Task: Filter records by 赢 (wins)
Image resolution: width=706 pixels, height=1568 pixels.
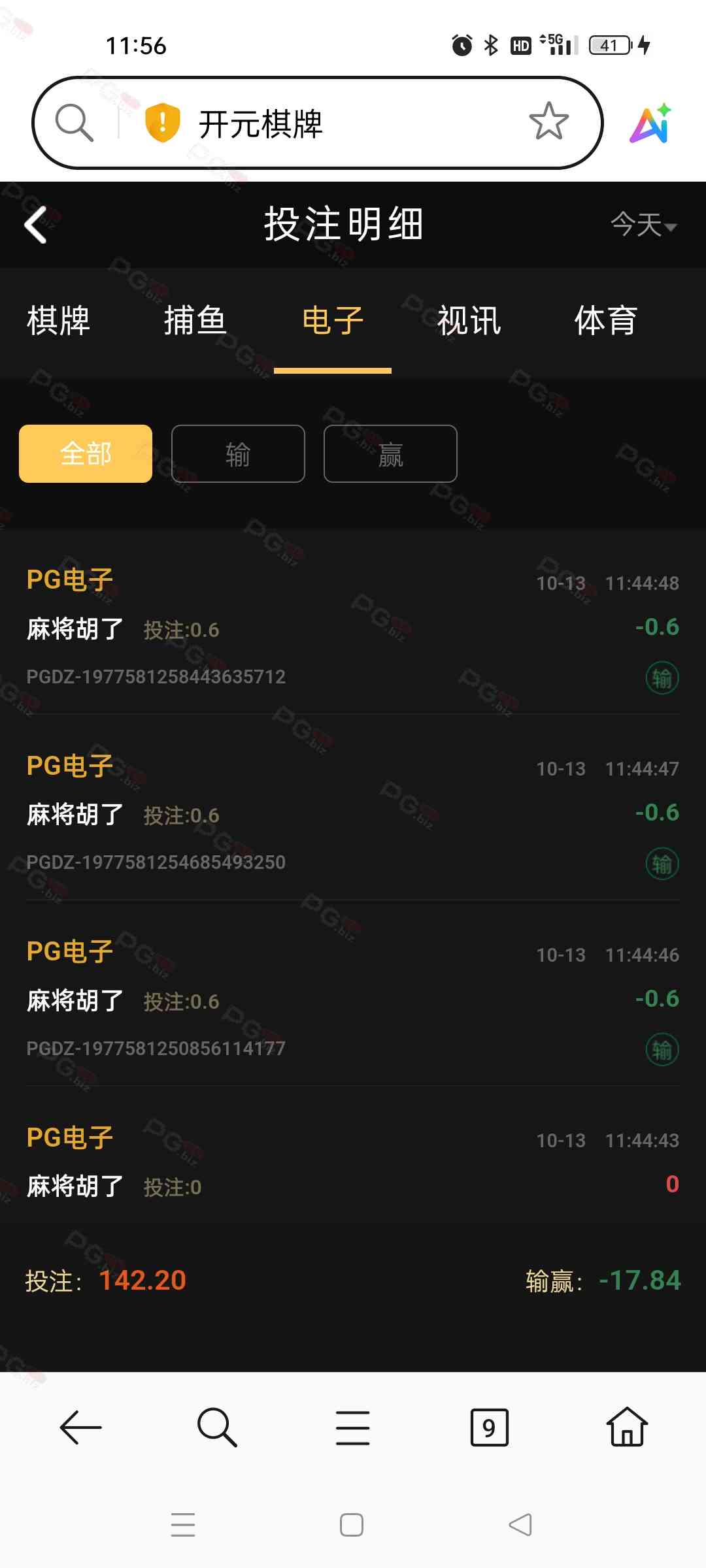Action: (x=390, y=454)
